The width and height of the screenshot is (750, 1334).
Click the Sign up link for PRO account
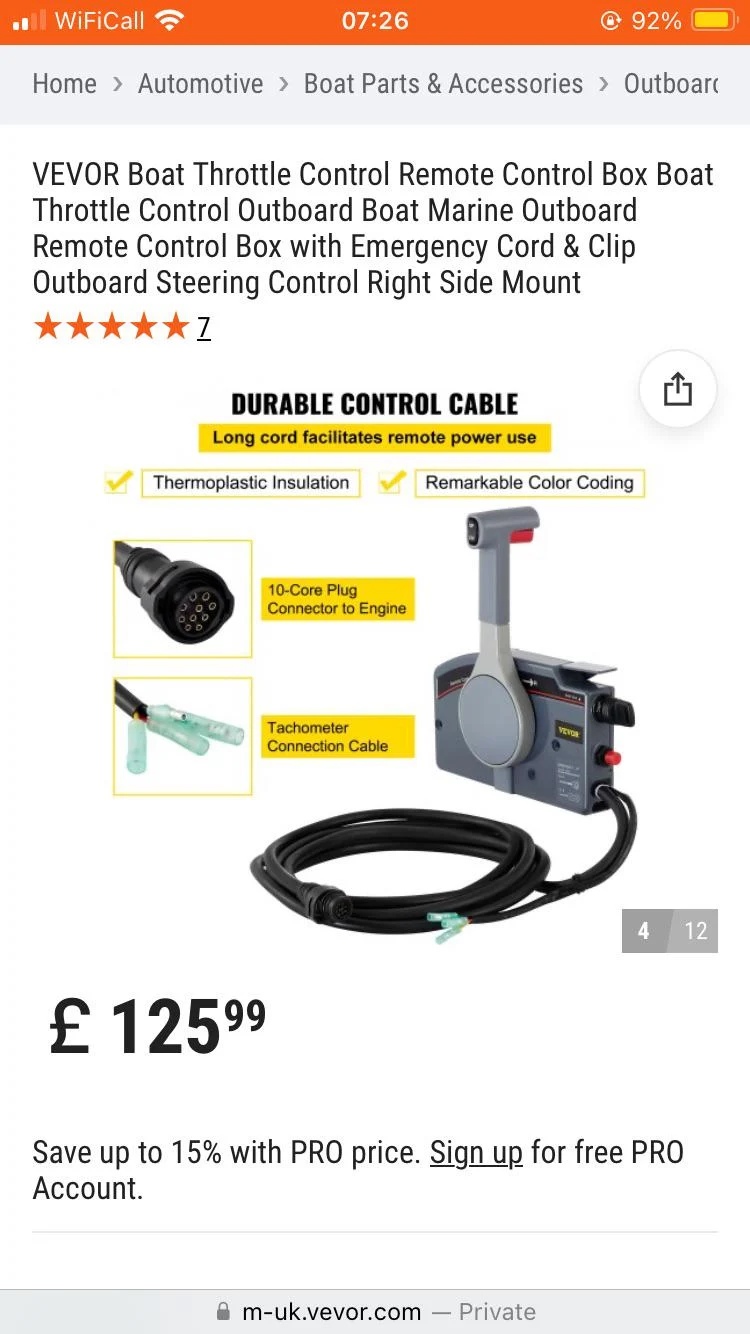coord(476,1152)
